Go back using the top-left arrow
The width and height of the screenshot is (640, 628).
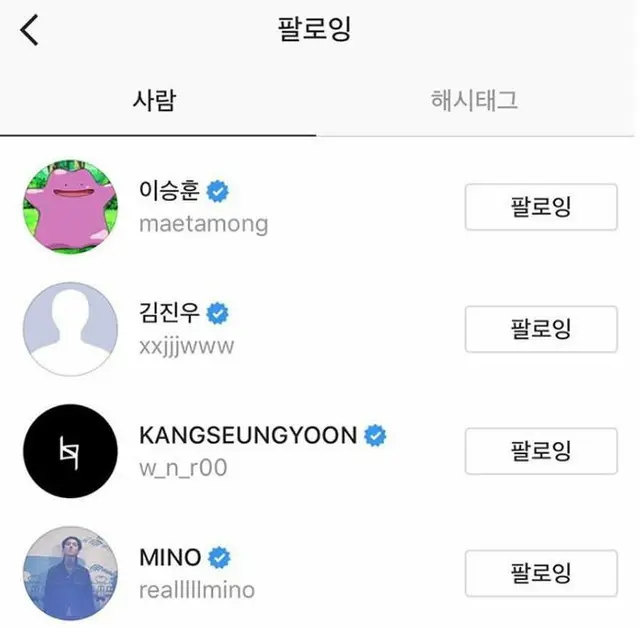(30, 30)
